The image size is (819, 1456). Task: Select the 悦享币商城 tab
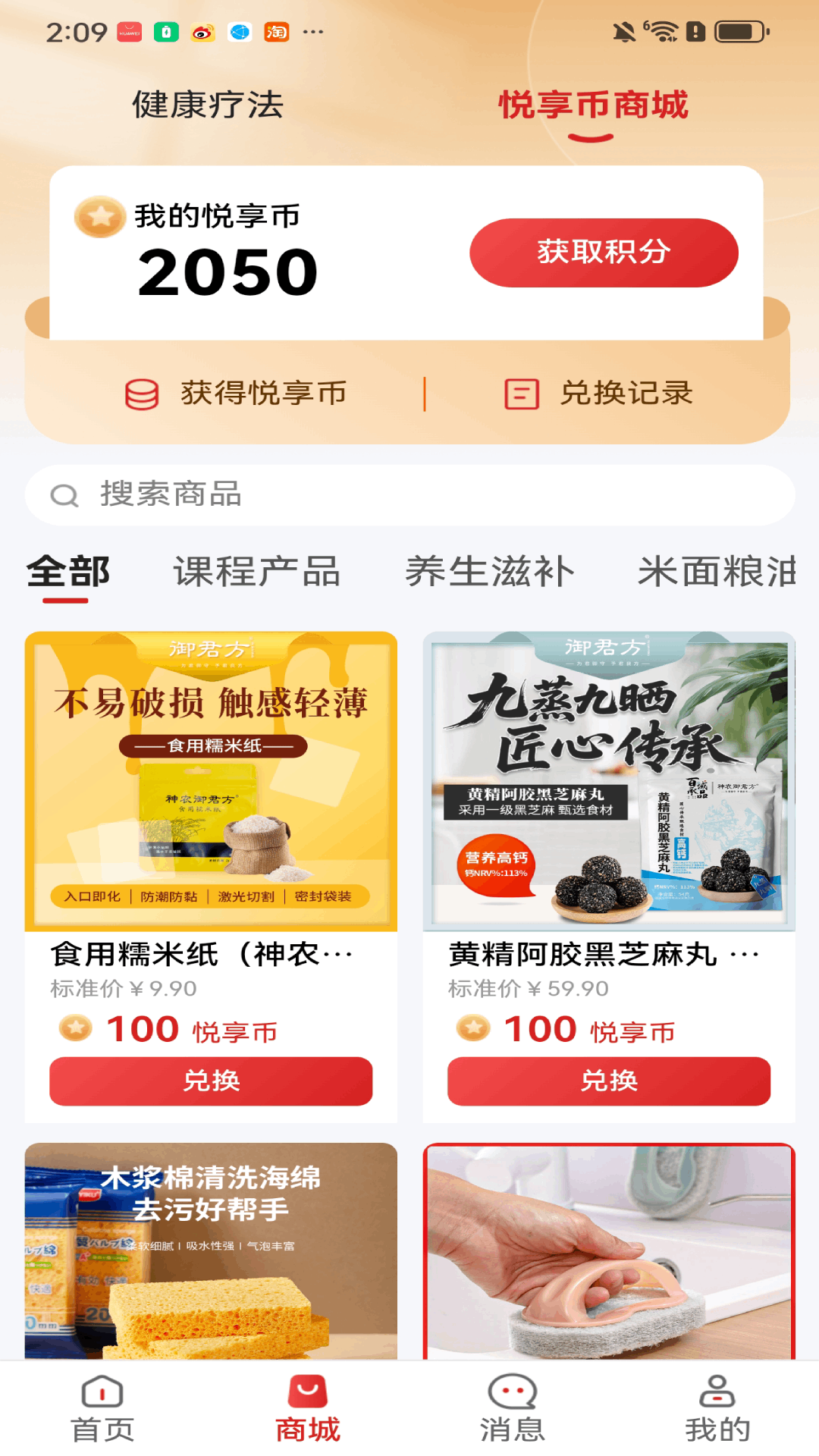pos(594,106)
